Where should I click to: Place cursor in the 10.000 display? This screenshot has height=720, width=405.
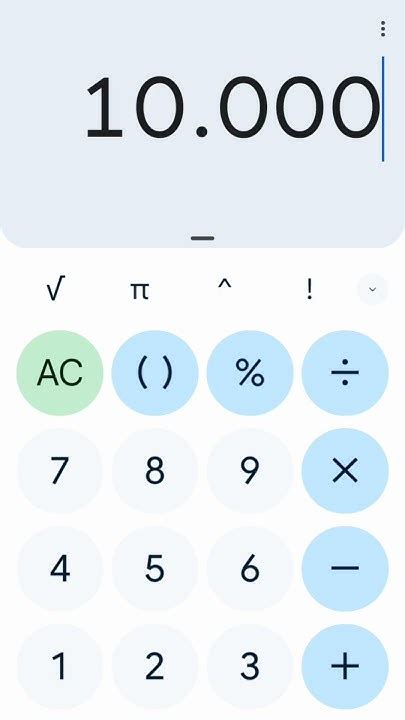232,108
